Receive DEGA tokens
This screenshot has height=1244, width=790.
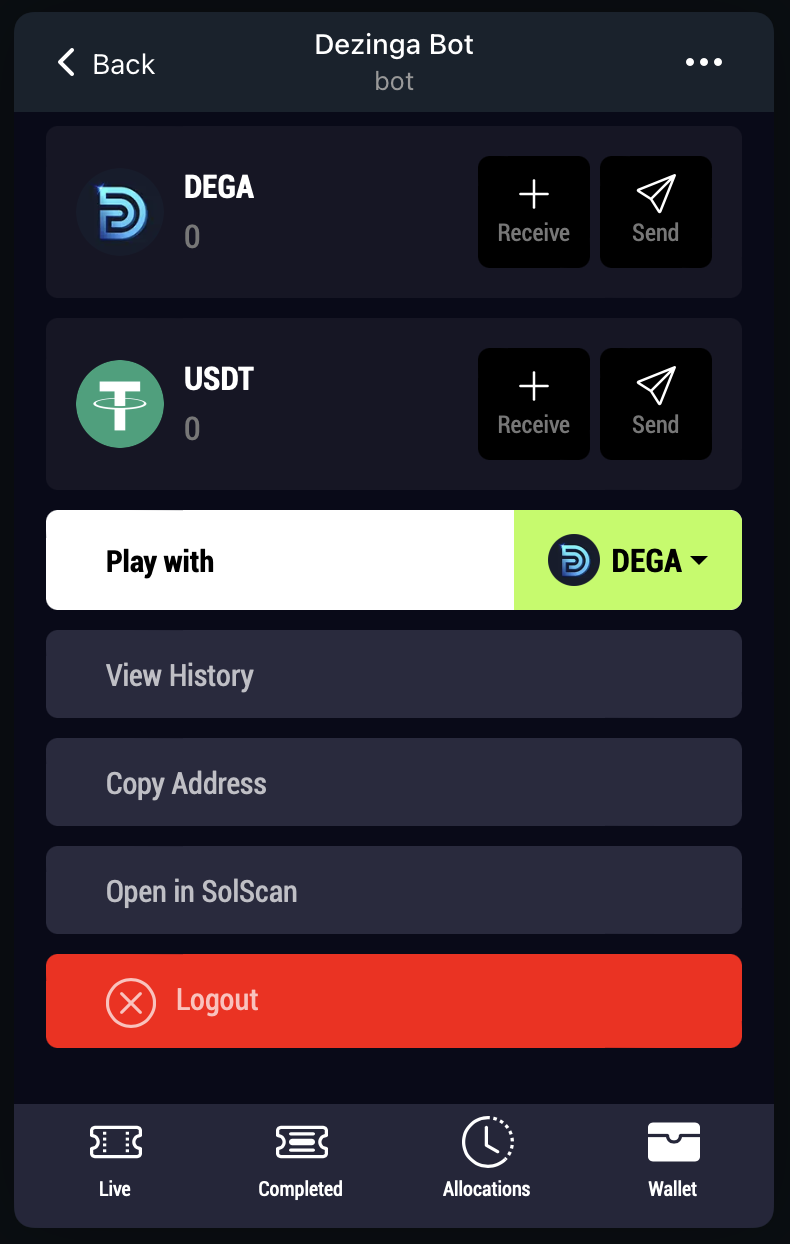click(x=533, y=212)
